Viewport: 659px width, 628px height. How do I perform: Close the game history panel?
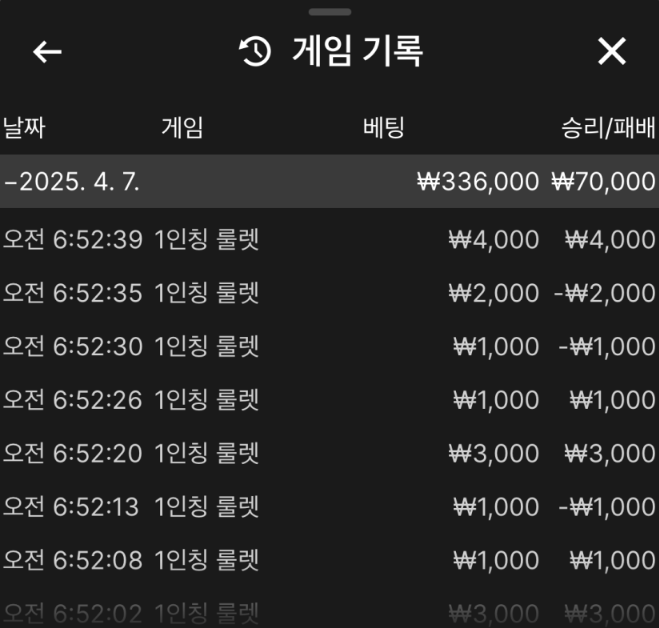[x=611, y=52]
